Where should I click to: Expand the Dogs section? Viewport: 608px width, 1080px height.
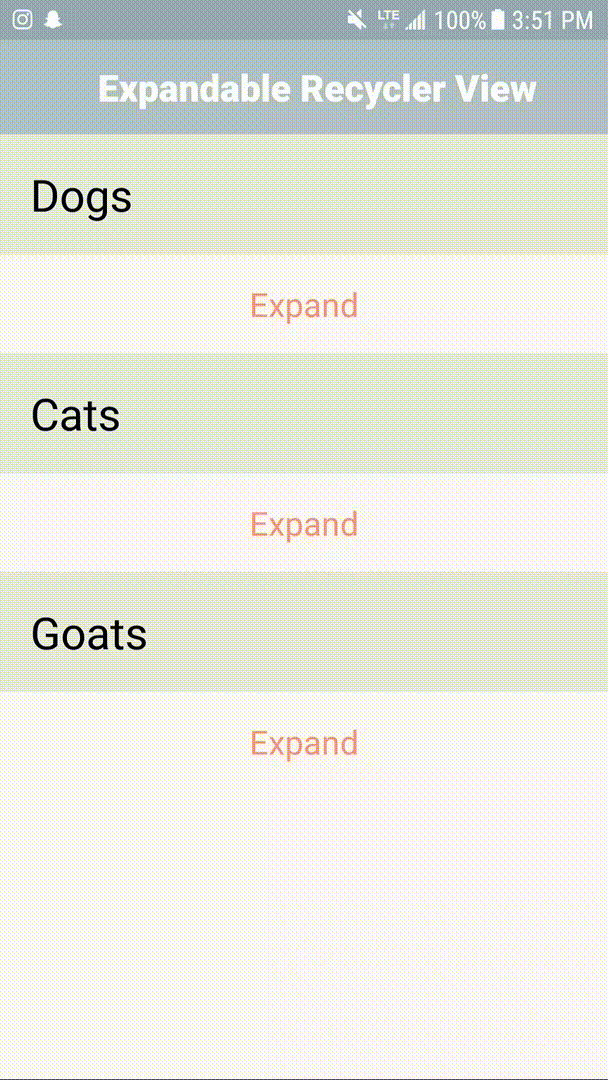tap(304, 305)
